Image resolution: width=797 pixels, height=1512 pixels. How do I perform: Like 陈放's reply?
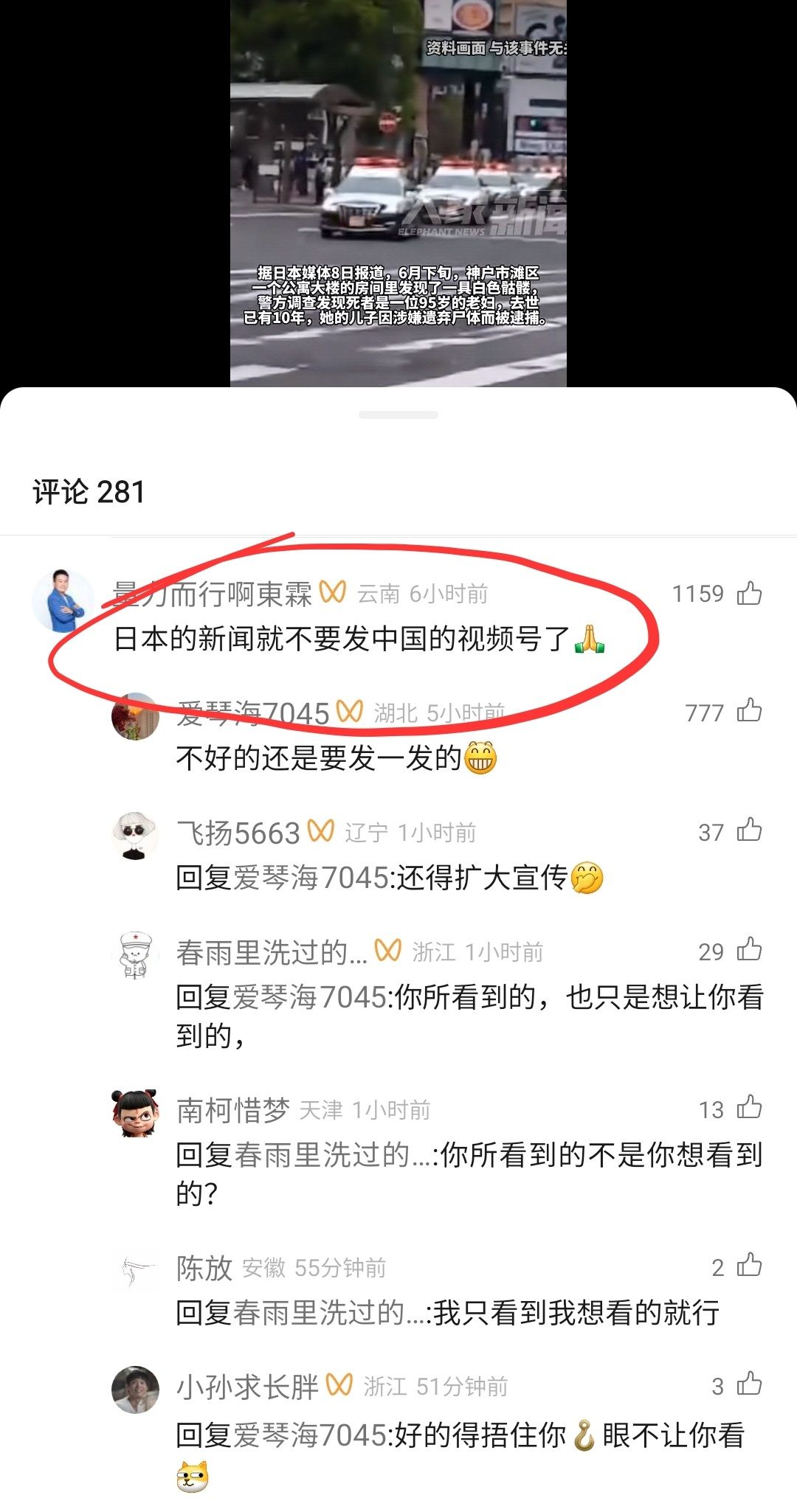click(x=750, y=1266)
